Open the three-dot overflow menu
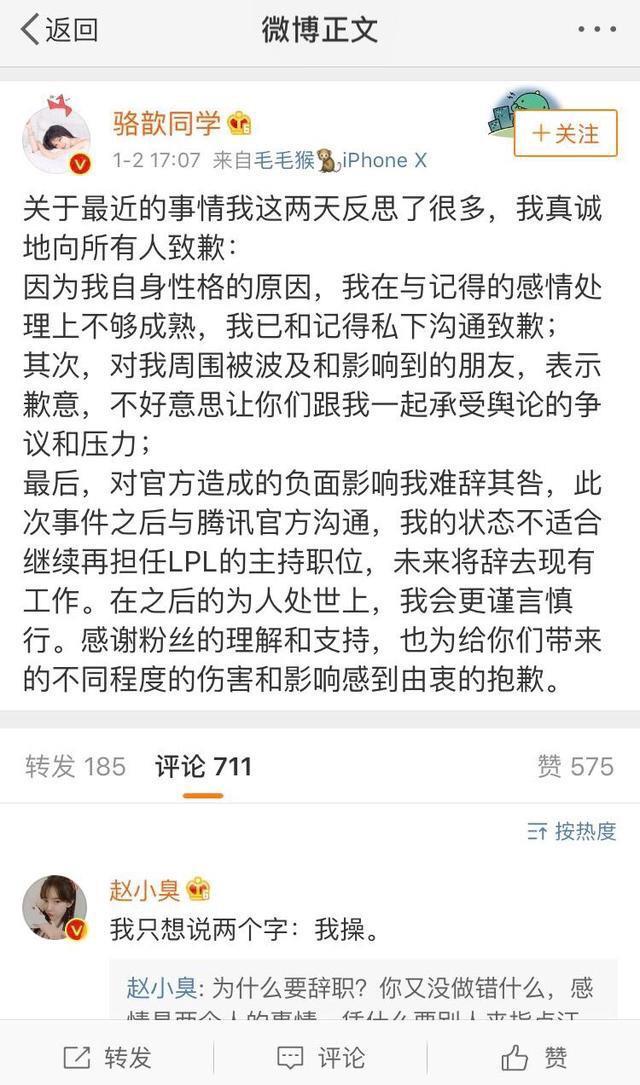The image size is (640, 1085). (x=597, y=29)
